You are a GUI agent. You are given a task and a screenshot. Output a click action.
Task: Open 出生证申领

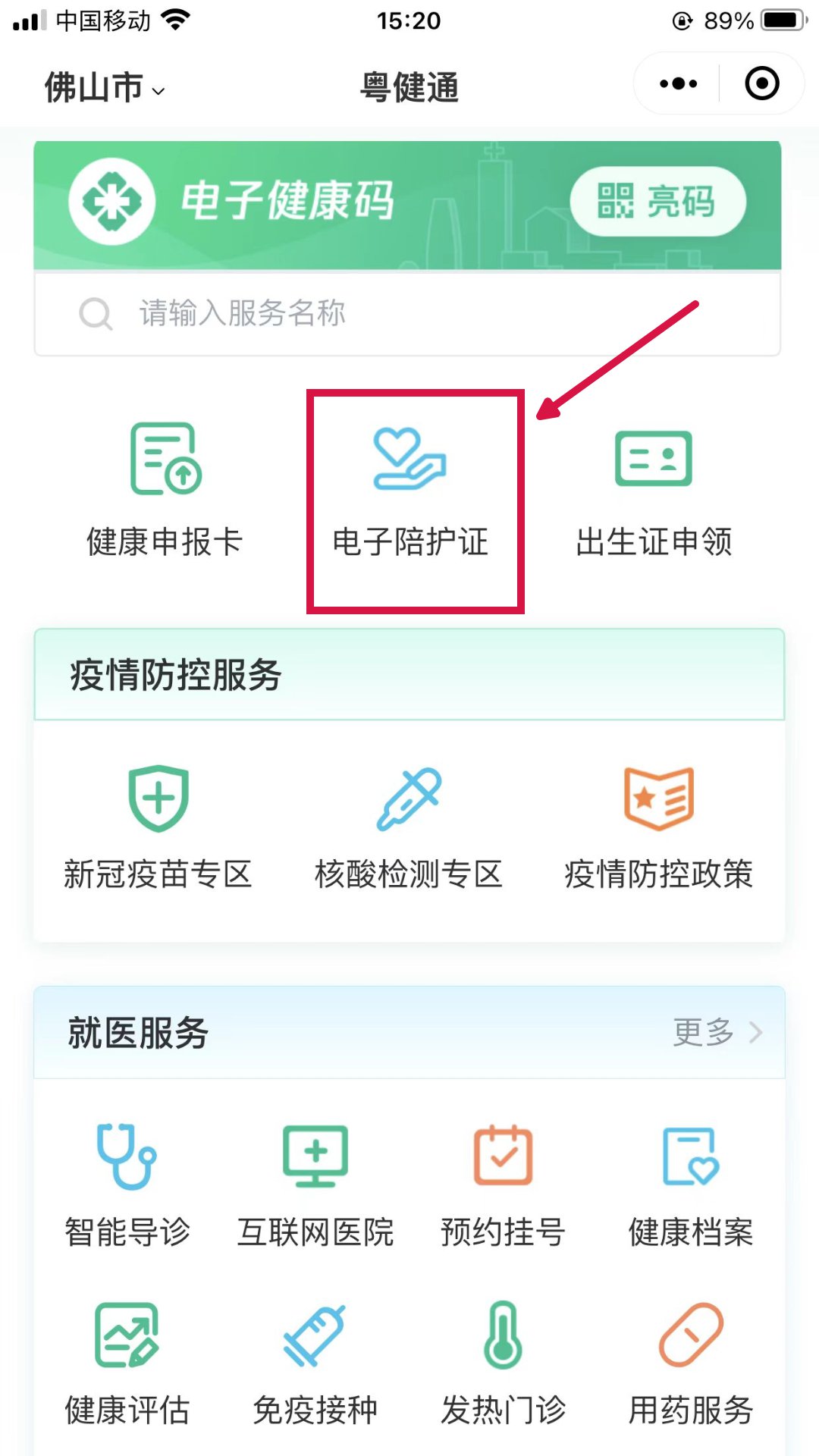653,491
